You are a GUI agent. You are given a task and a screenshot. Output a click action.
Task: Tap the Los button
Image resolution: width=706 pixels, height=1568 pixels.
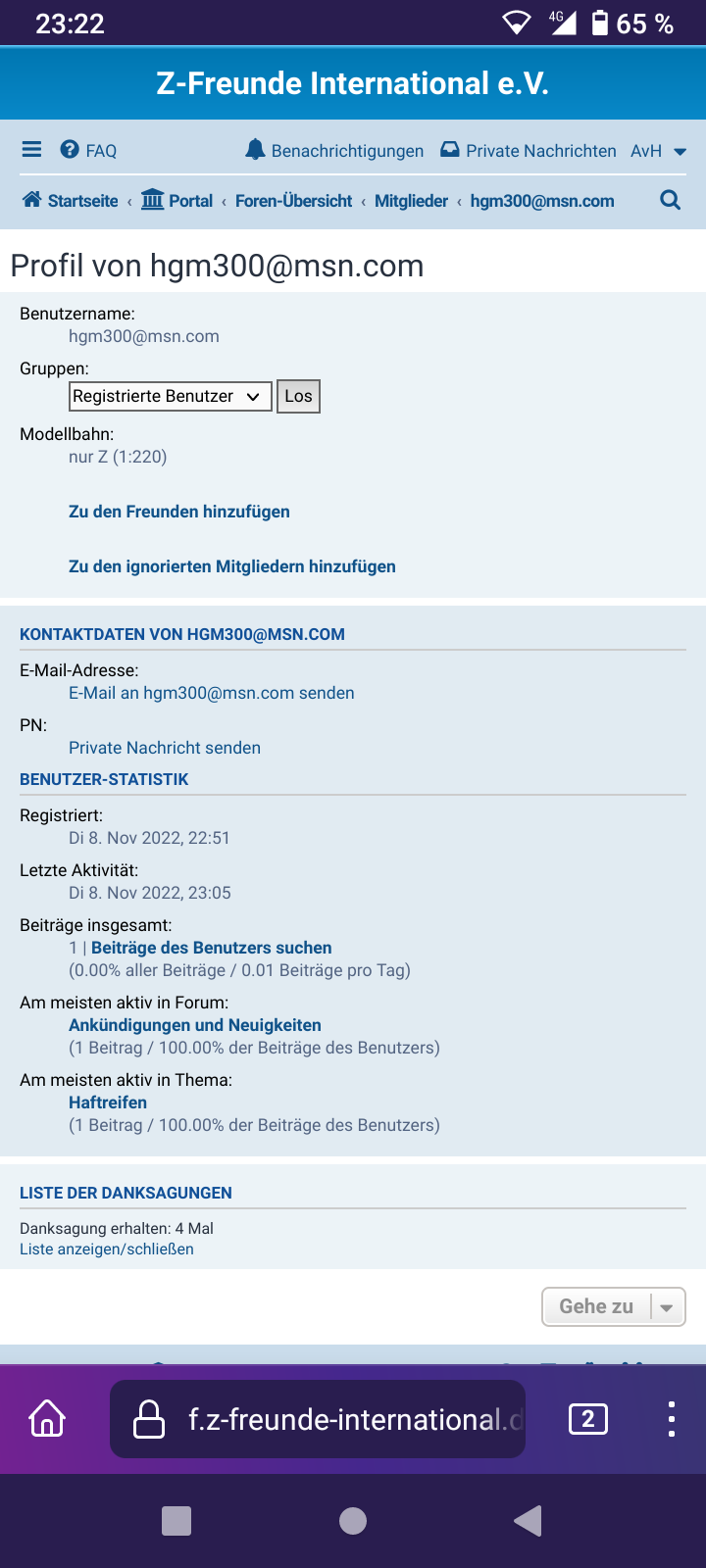tap(298, 396)
